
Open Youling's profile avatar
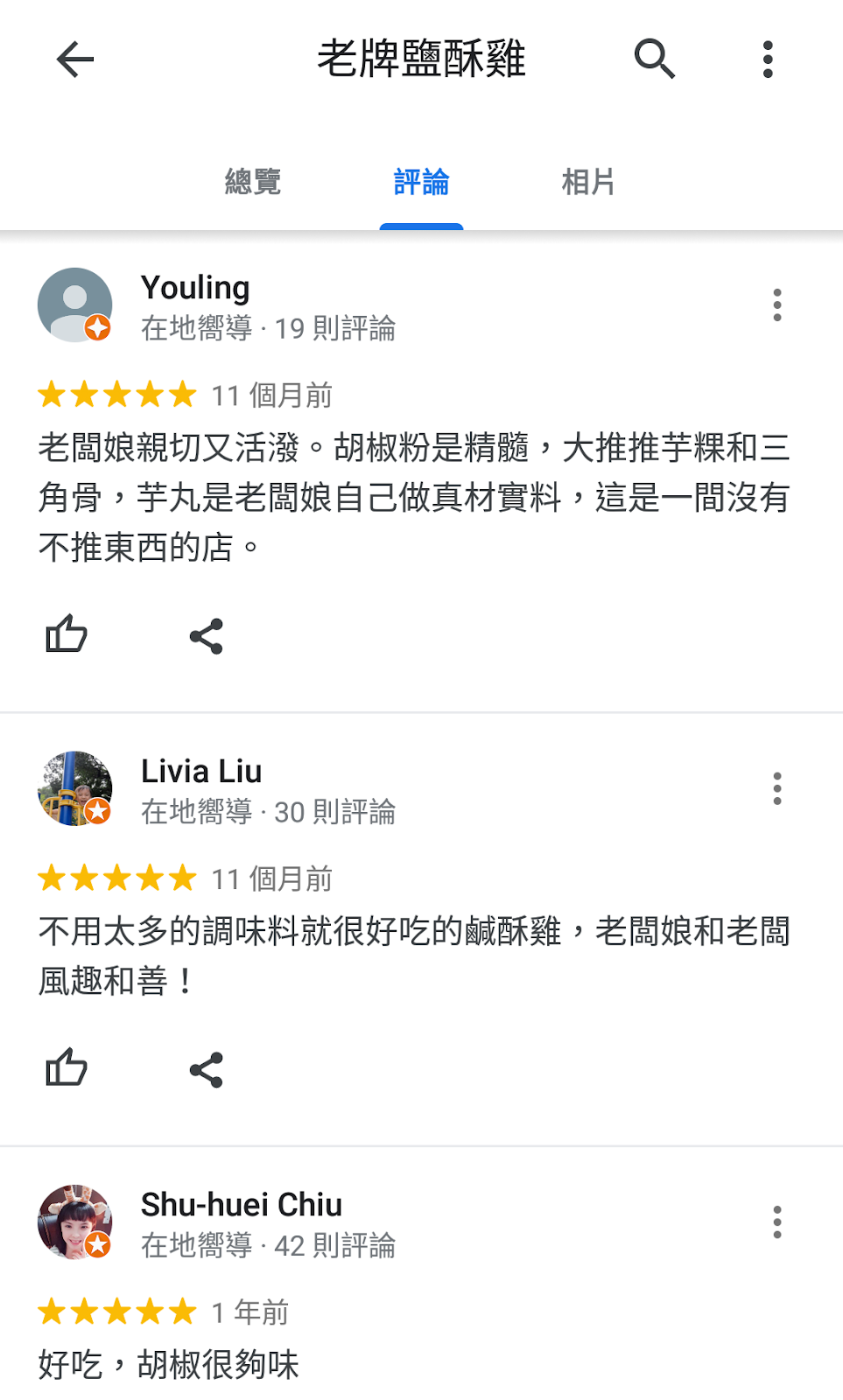click(x=75, y=304)
